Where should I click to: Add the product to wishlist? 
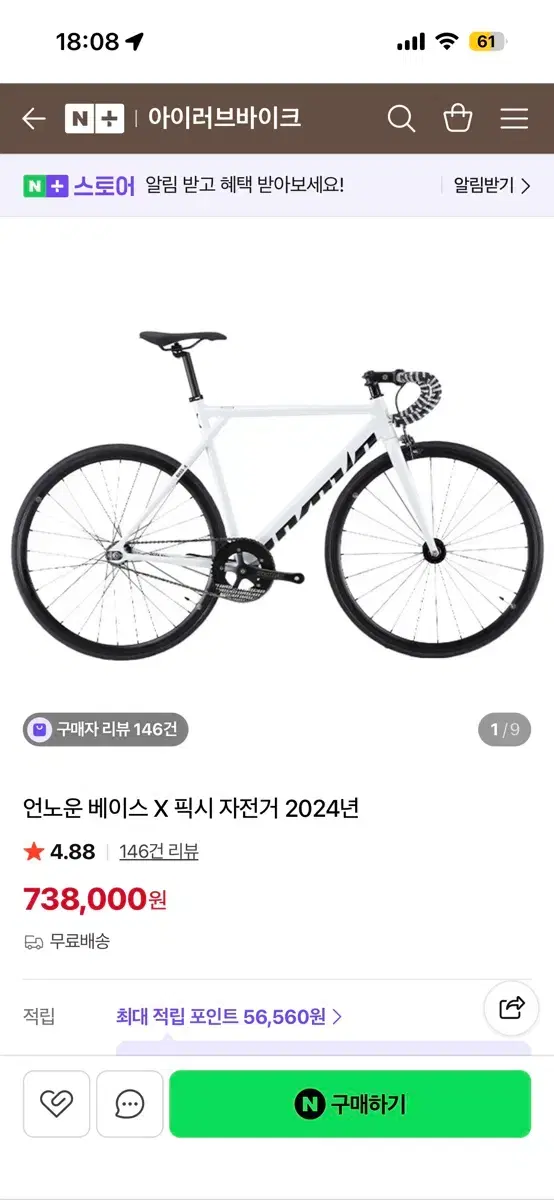point(57,1104)
